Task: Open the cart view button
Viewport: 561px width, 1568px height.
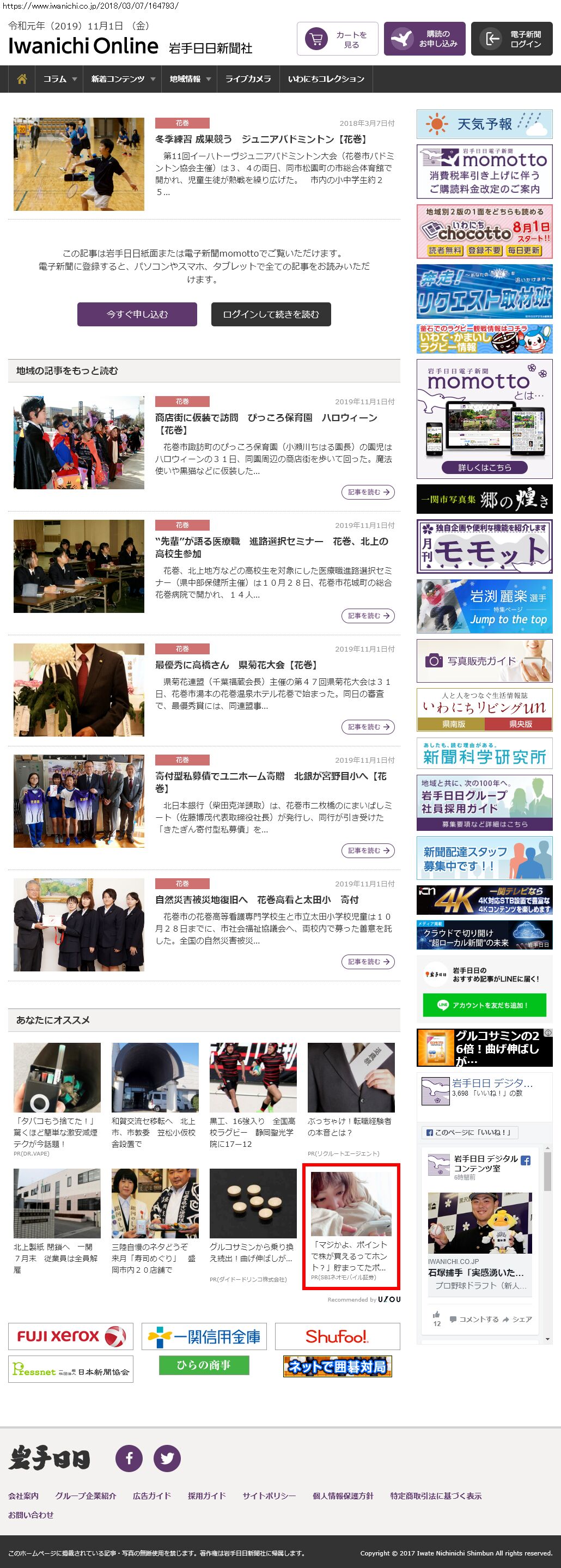Action: (x=338, y=39)
